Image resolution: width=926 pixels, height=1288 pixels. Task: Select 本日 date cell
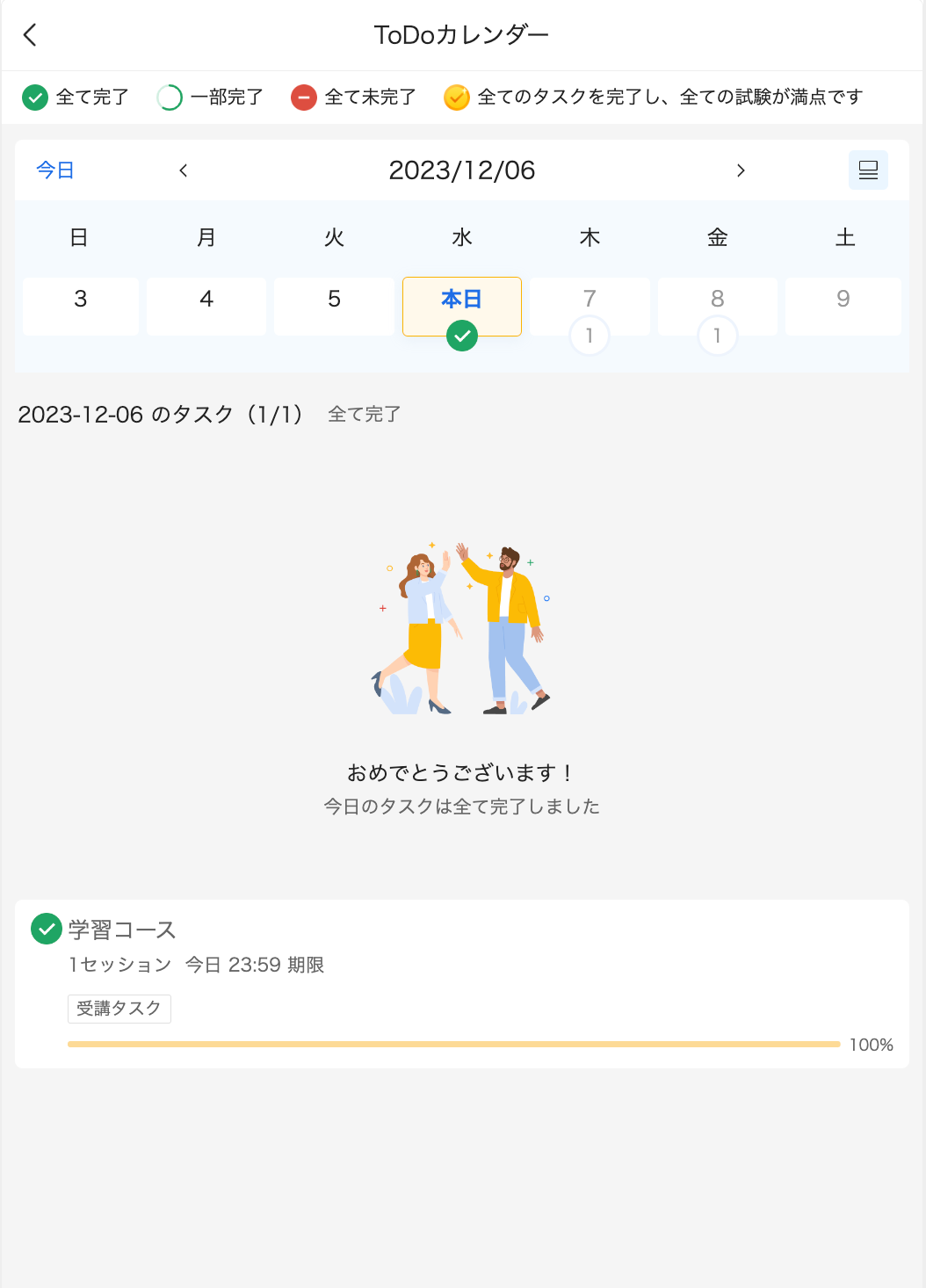461,306
